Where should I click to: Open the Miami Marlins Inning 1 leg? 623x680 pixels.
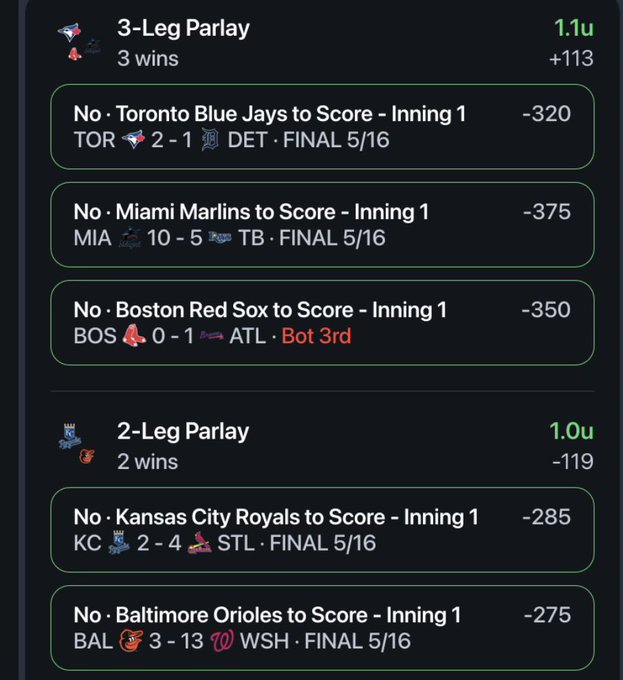322,225
